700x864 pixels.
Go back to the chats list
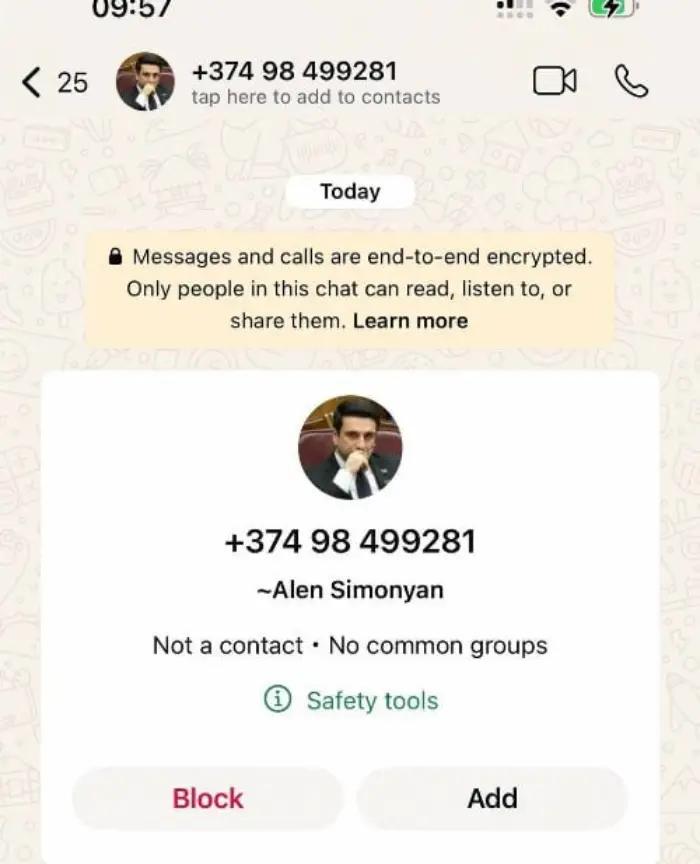(x=52, y=82)
